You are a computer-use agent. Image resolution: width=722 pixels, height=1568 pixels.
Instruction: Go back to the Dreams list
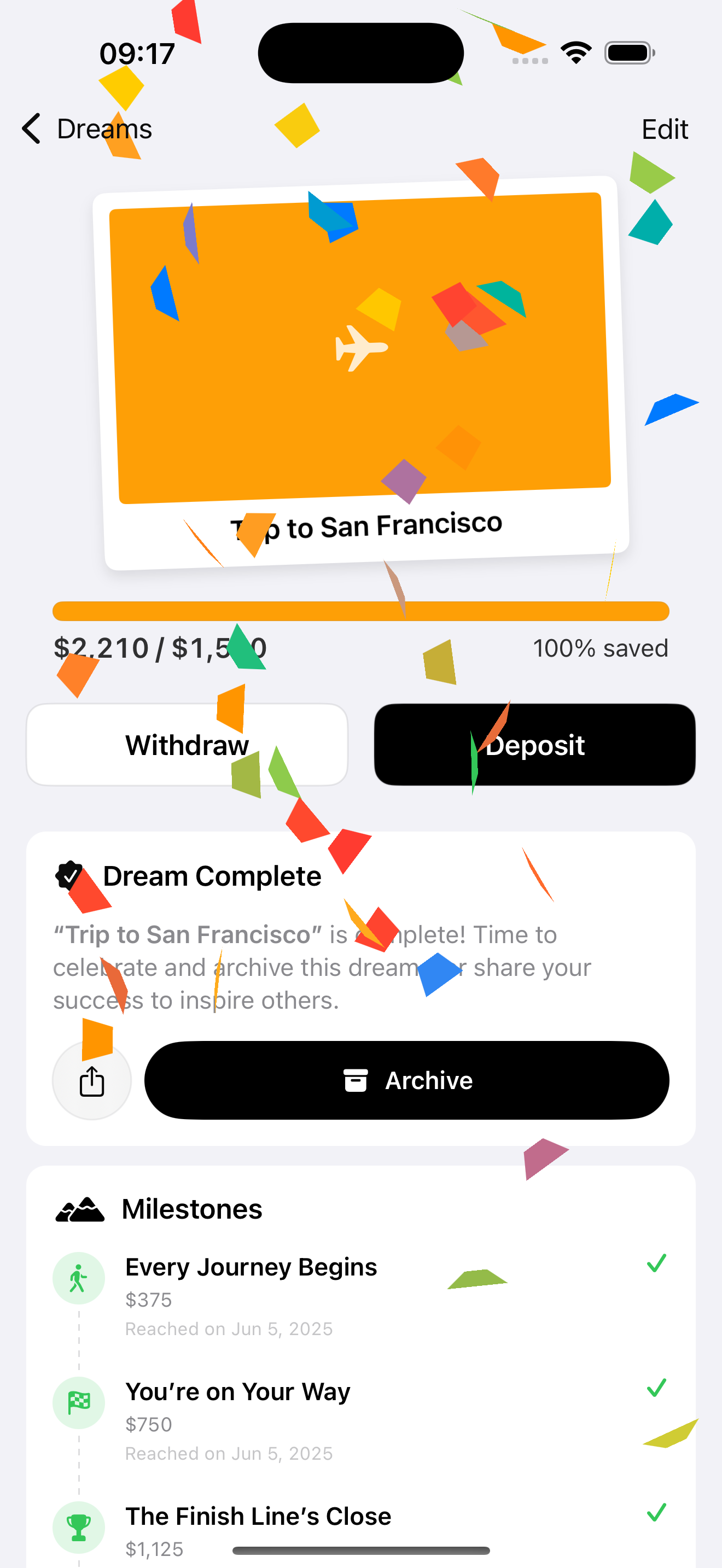[x=85, y=129]
